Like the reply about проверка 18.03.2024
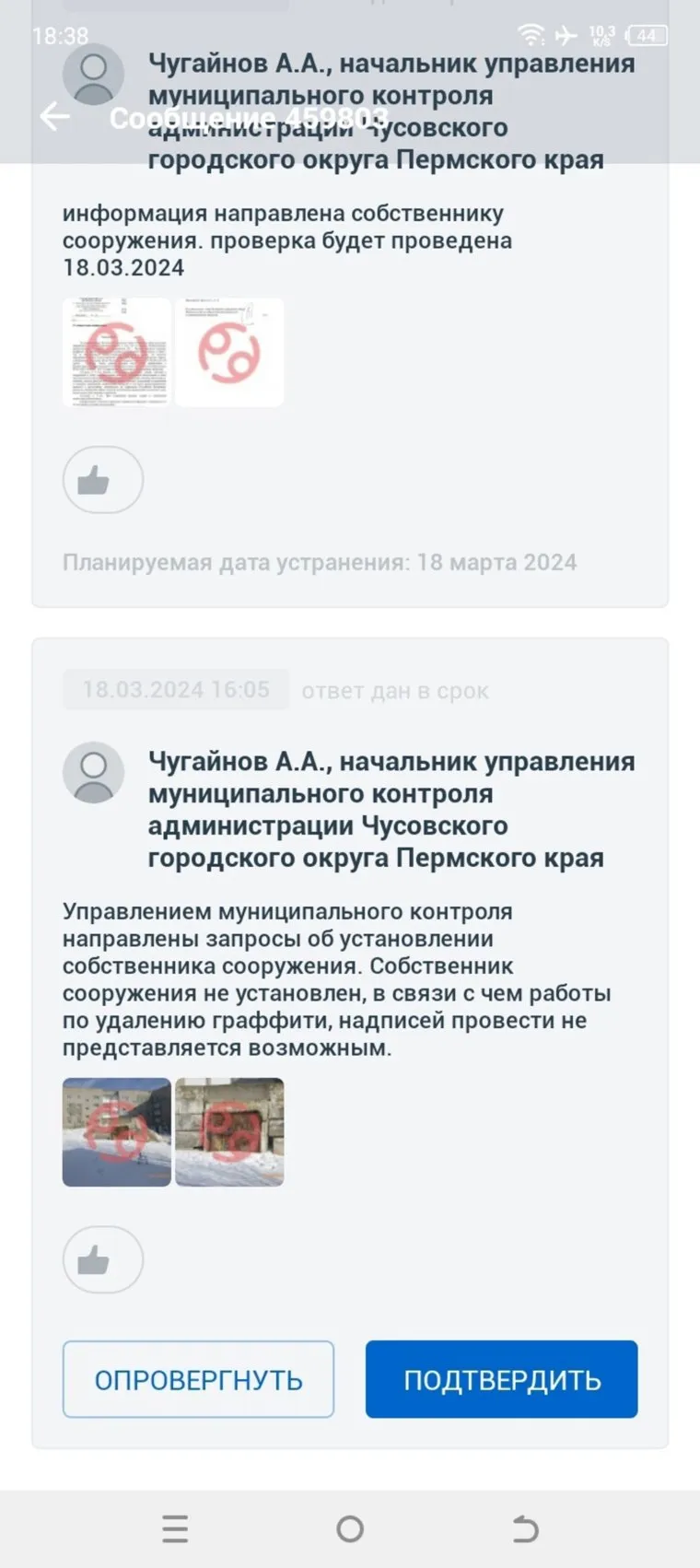The width and height of the screenshot is (700, 1568). click(x=102, y=480)
